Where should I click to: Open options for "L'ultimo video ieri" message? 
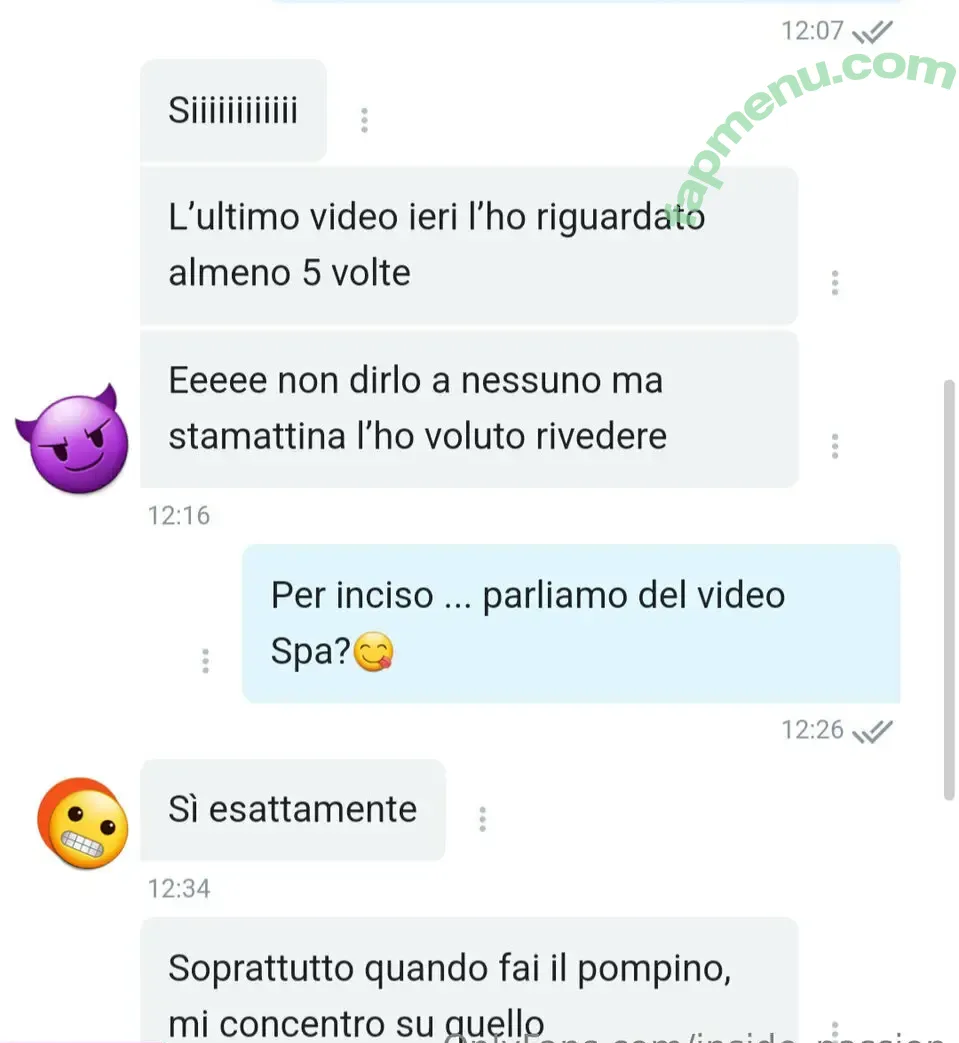point(834,283)
